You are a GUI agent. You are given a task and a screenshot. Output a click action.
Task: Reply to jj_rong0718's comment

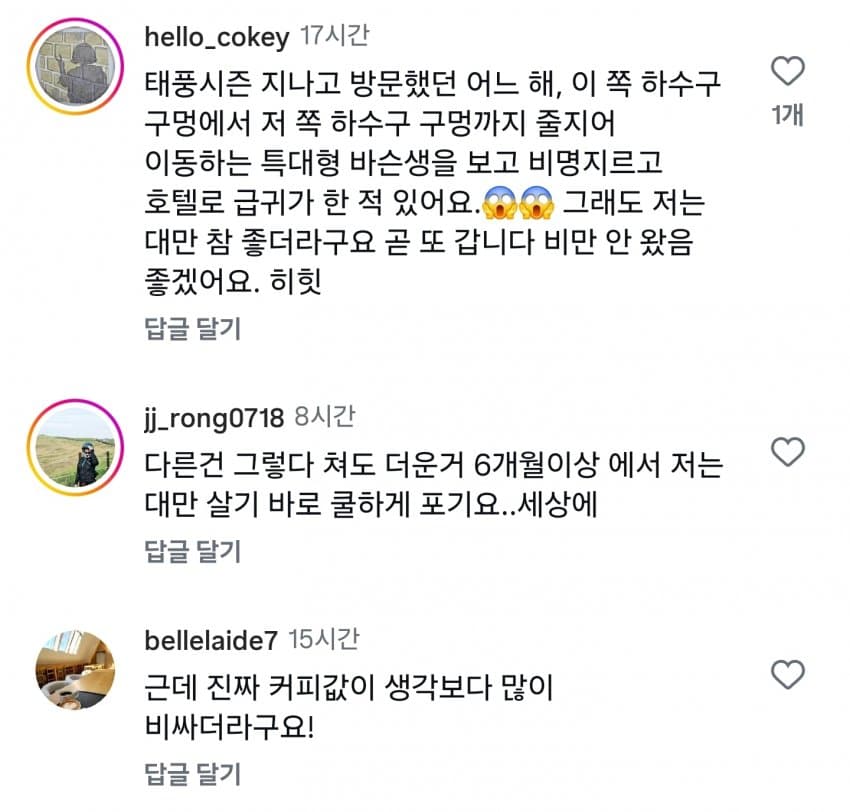(193, 549)
